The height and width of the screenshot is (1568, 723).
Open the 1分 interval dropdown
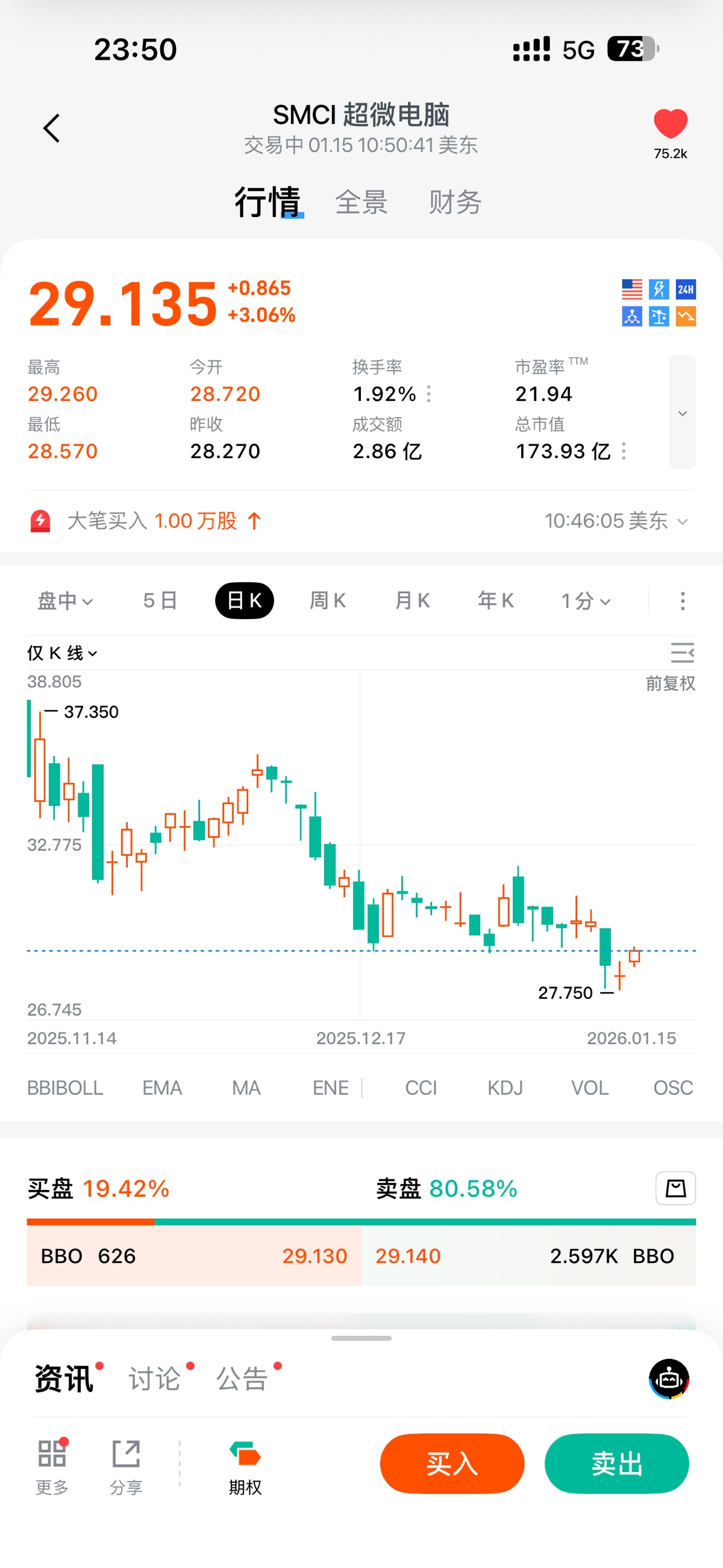pos(585,602)
